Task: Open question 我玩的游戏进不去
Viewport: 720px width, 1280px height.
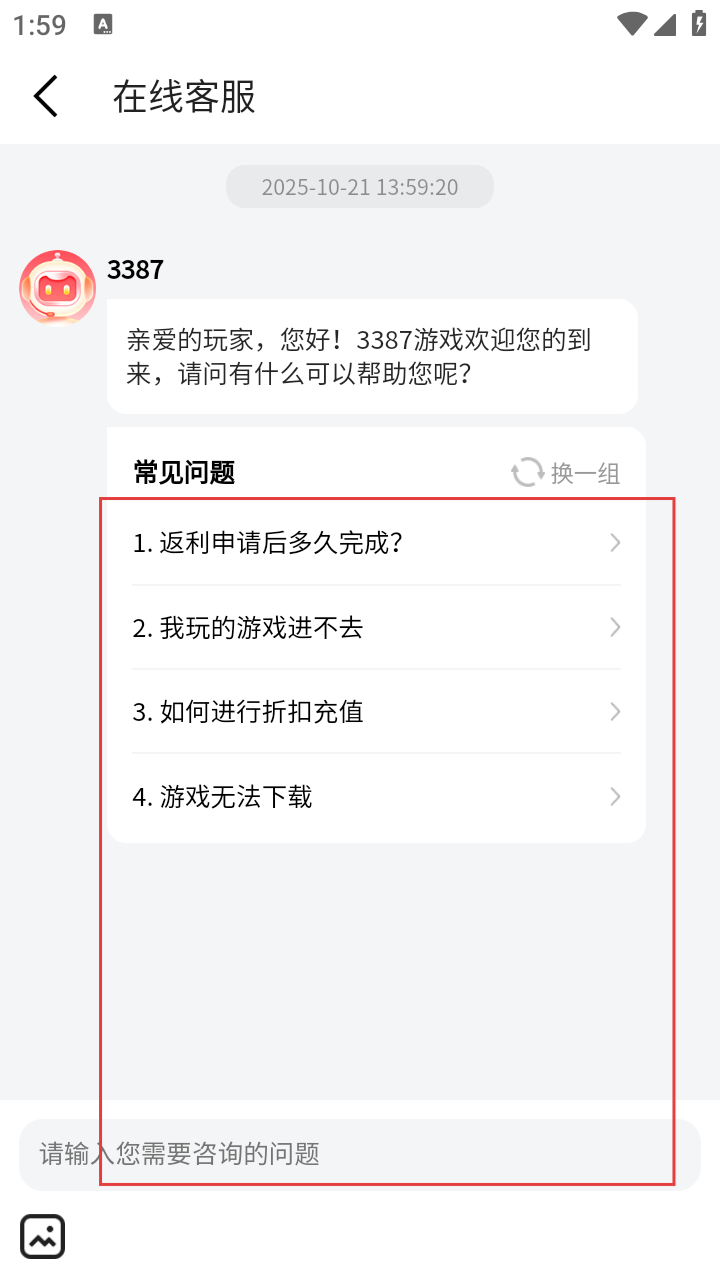Action: [376, 628]
